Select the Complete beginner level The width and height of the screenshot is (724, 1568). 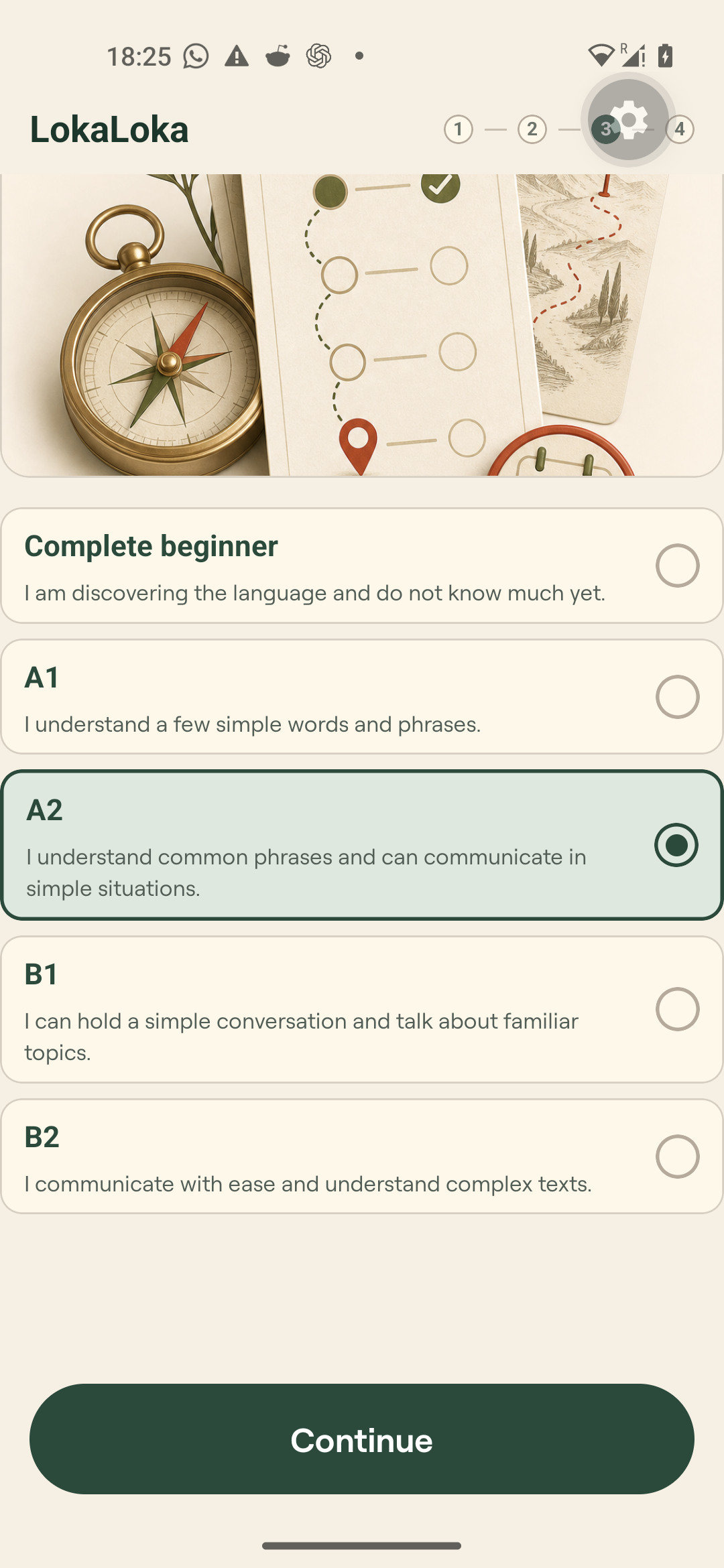tap(362, 566)
